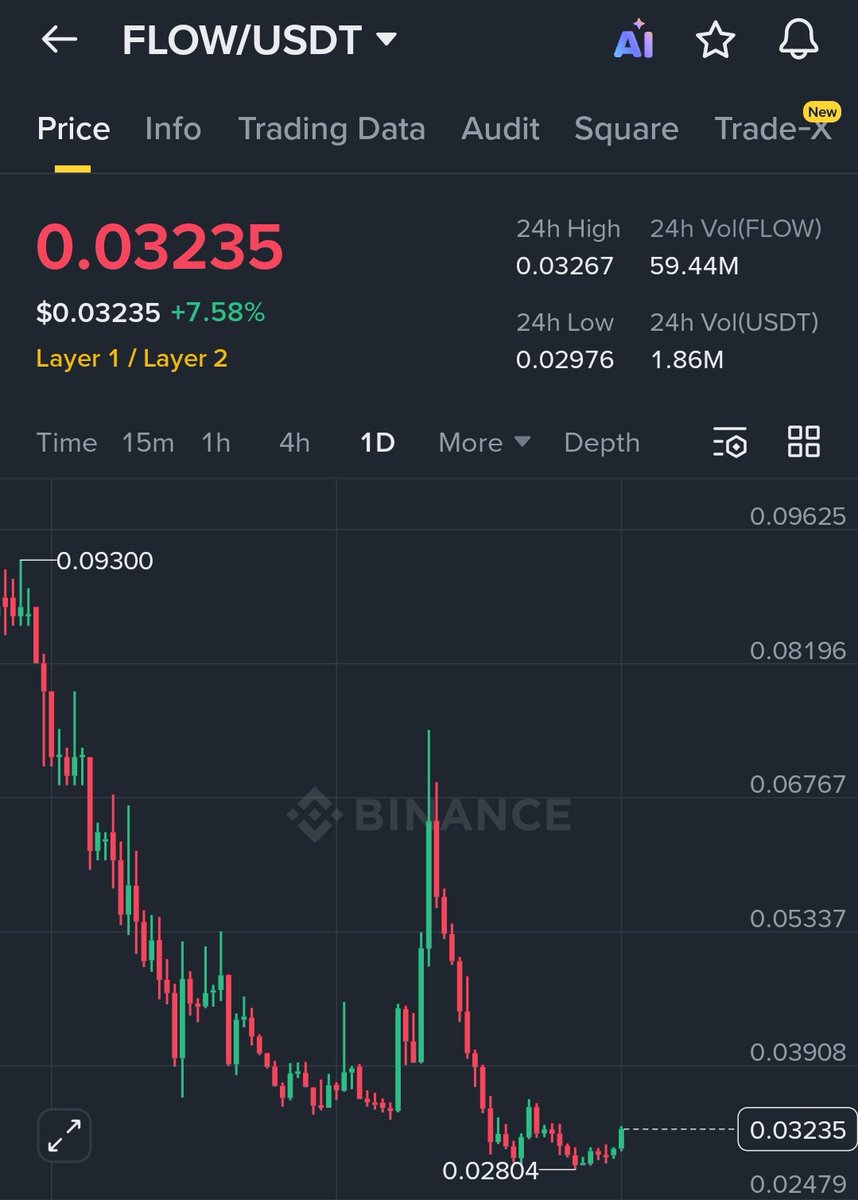The image size is (858, 1200).
Task: Expand the More intervals dropdown
Action: [x=484, y=442]
